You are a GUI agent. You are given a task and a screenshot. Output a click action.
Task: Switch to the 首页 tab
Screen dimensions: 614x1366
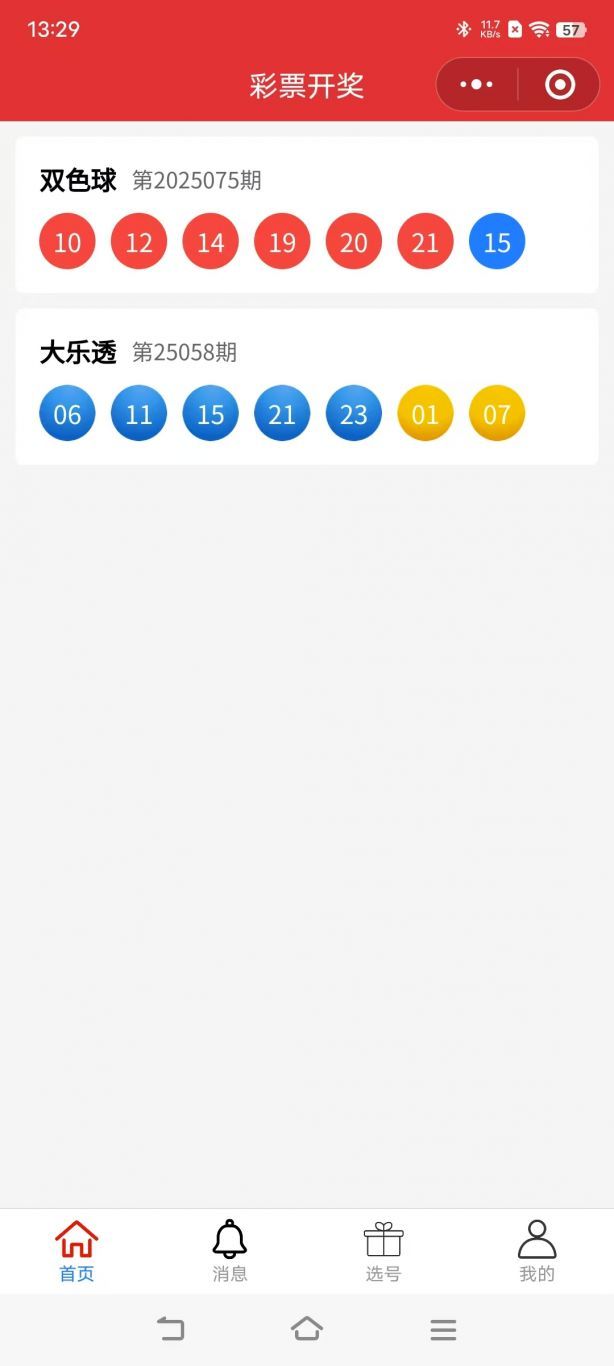(77, 1251)
